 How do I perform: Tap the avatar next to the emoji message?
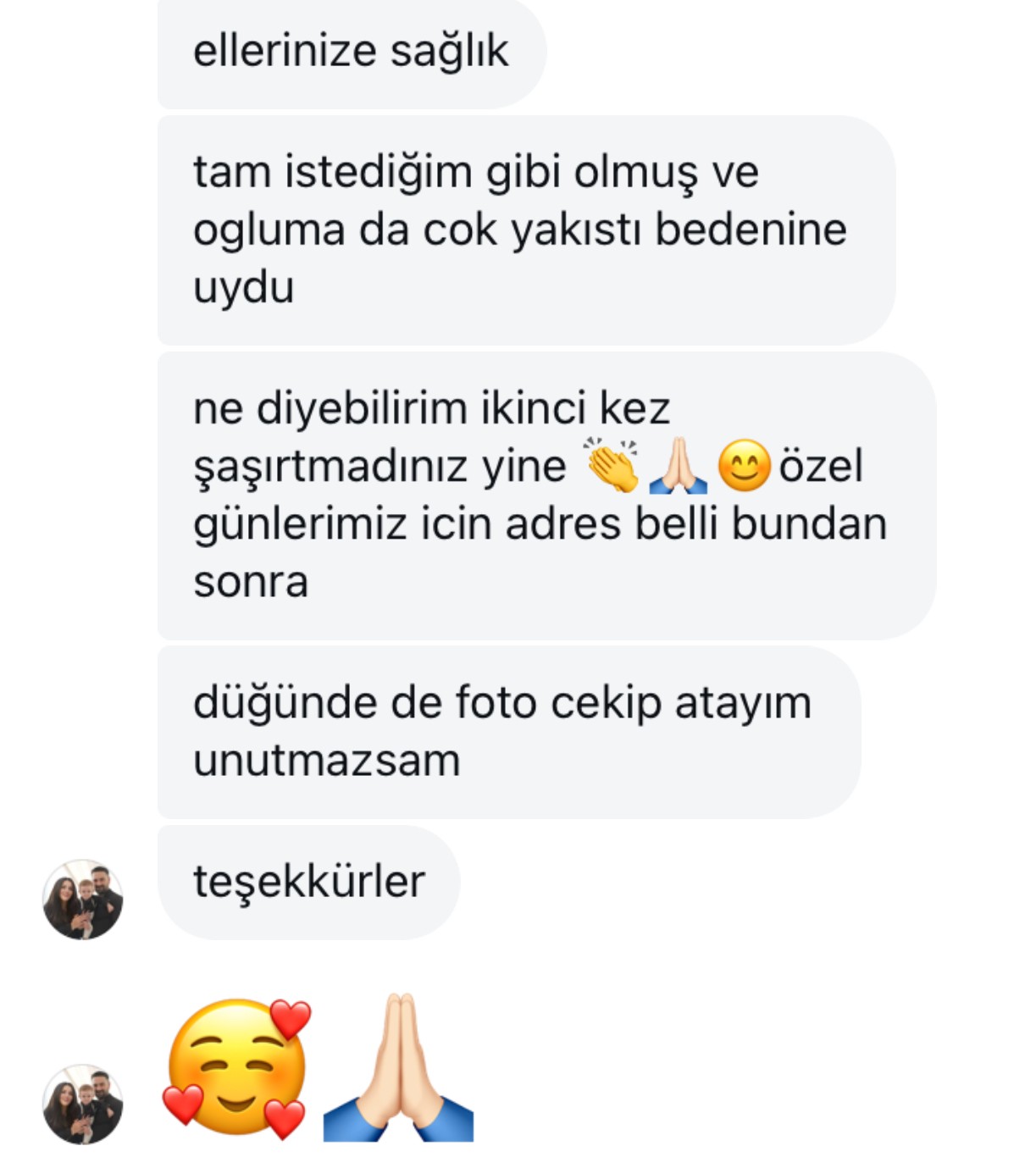coord(83,1104)
